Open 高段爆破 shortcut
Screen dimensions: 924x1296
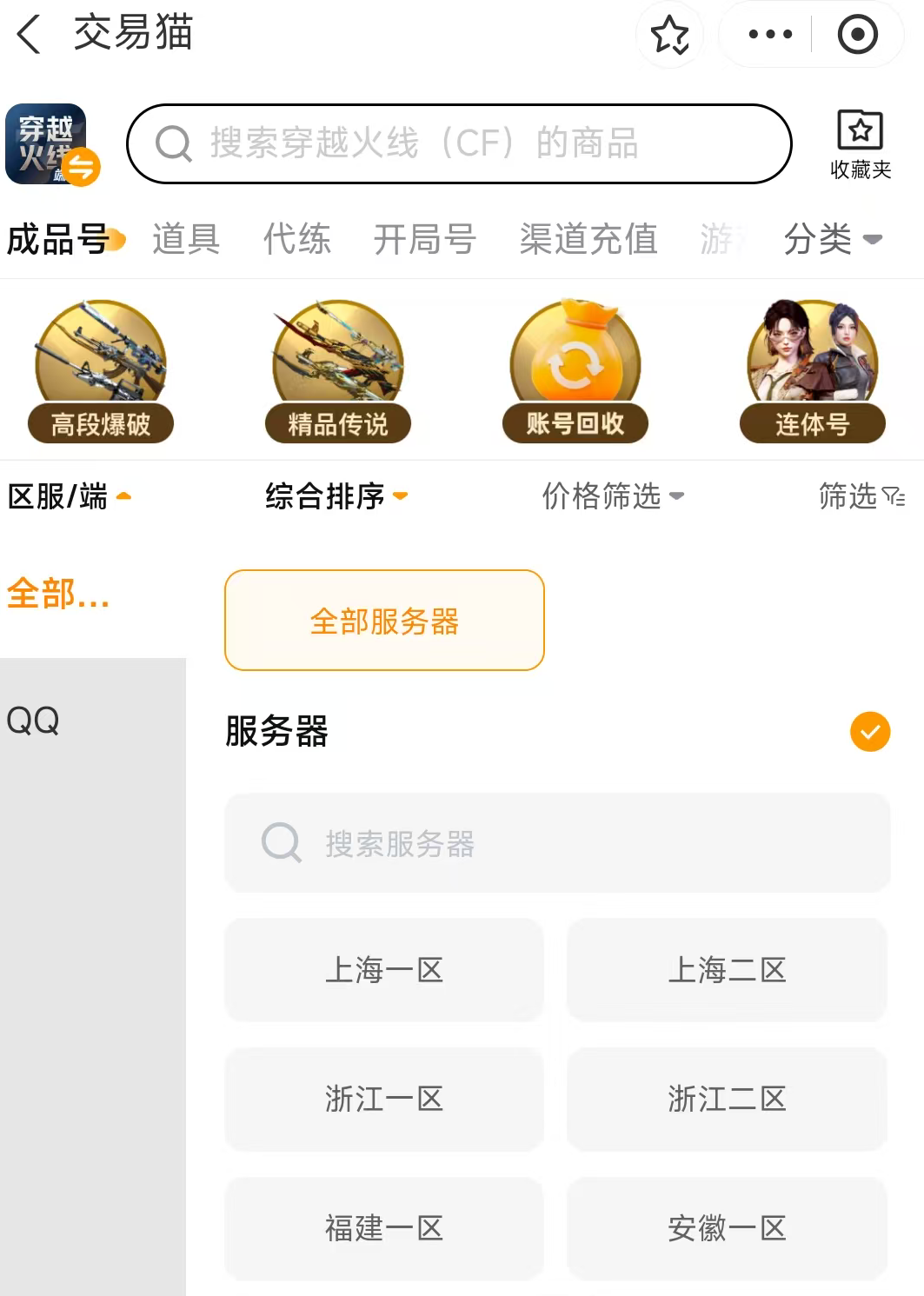pyautogui.click(x=101, y=371)
